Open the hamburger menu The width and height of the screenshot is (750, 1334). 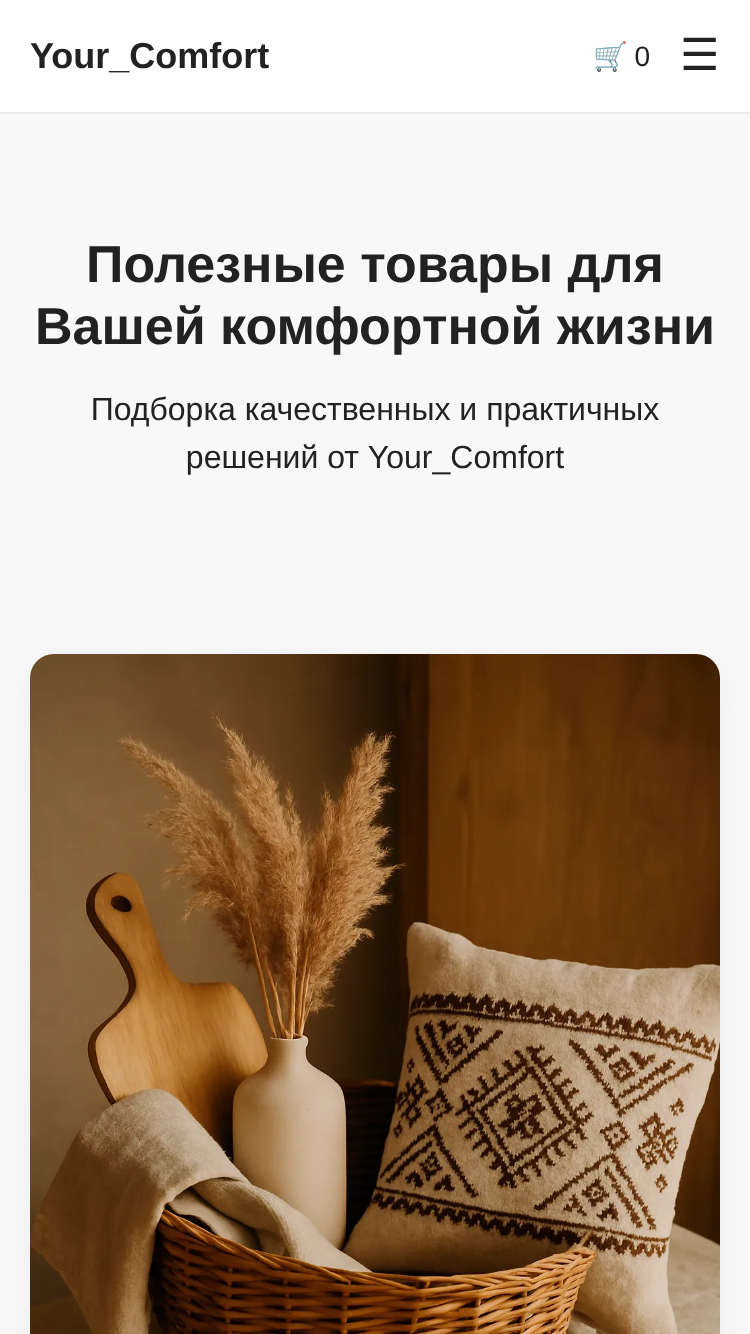coord(700,55)
